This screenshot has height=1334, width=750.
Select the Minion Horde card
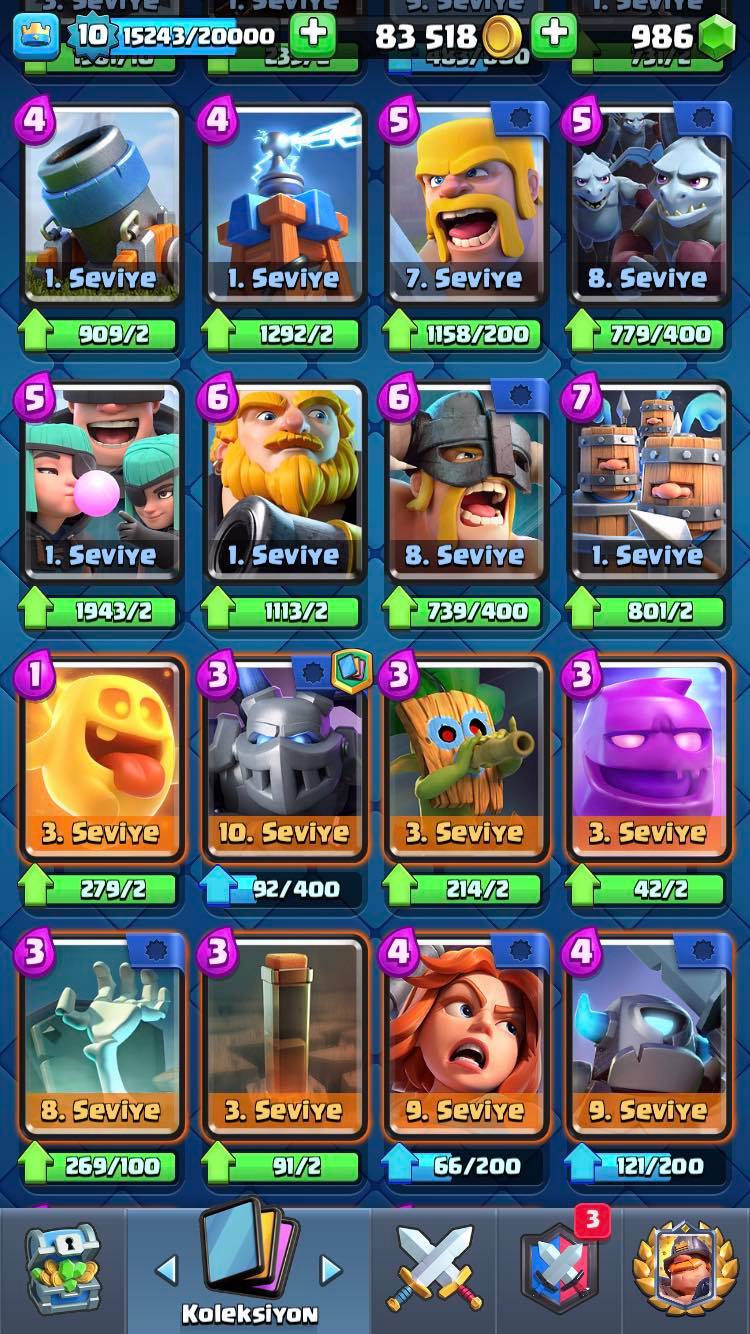click(x=648, y=205)
